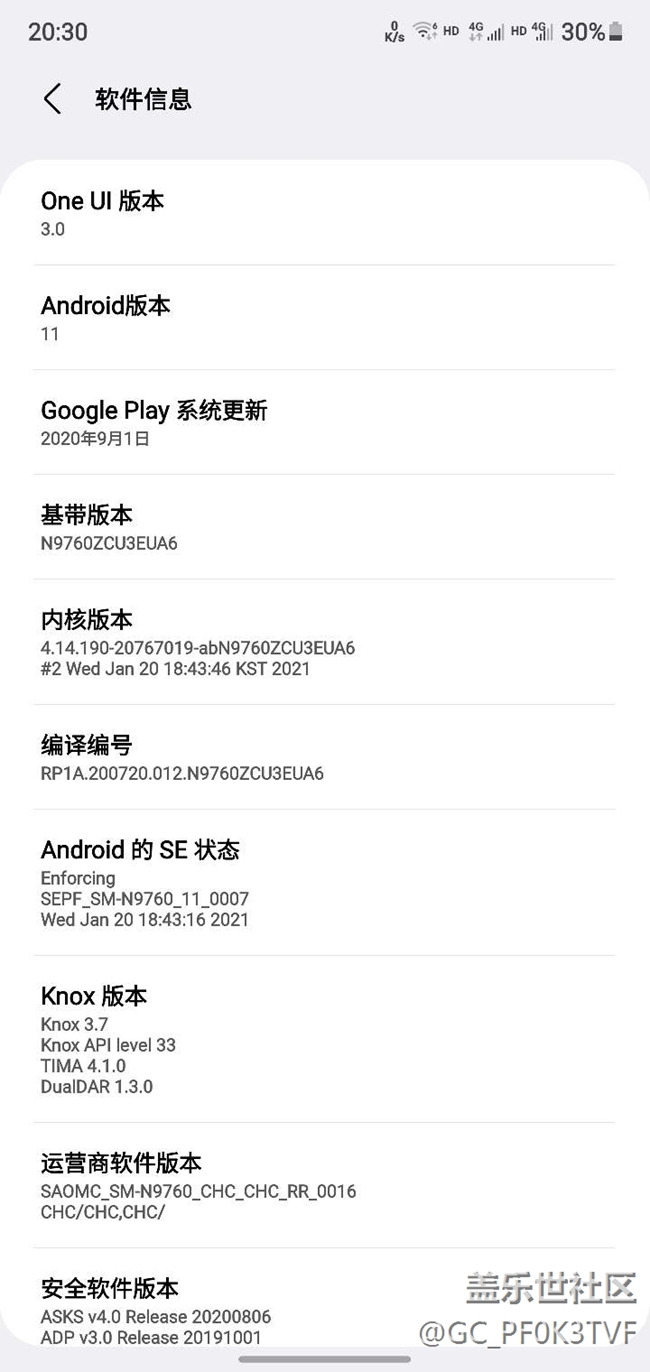Go back from 软件信息 page
This screenshot has width=650, height=1372.
pos(52,99)
